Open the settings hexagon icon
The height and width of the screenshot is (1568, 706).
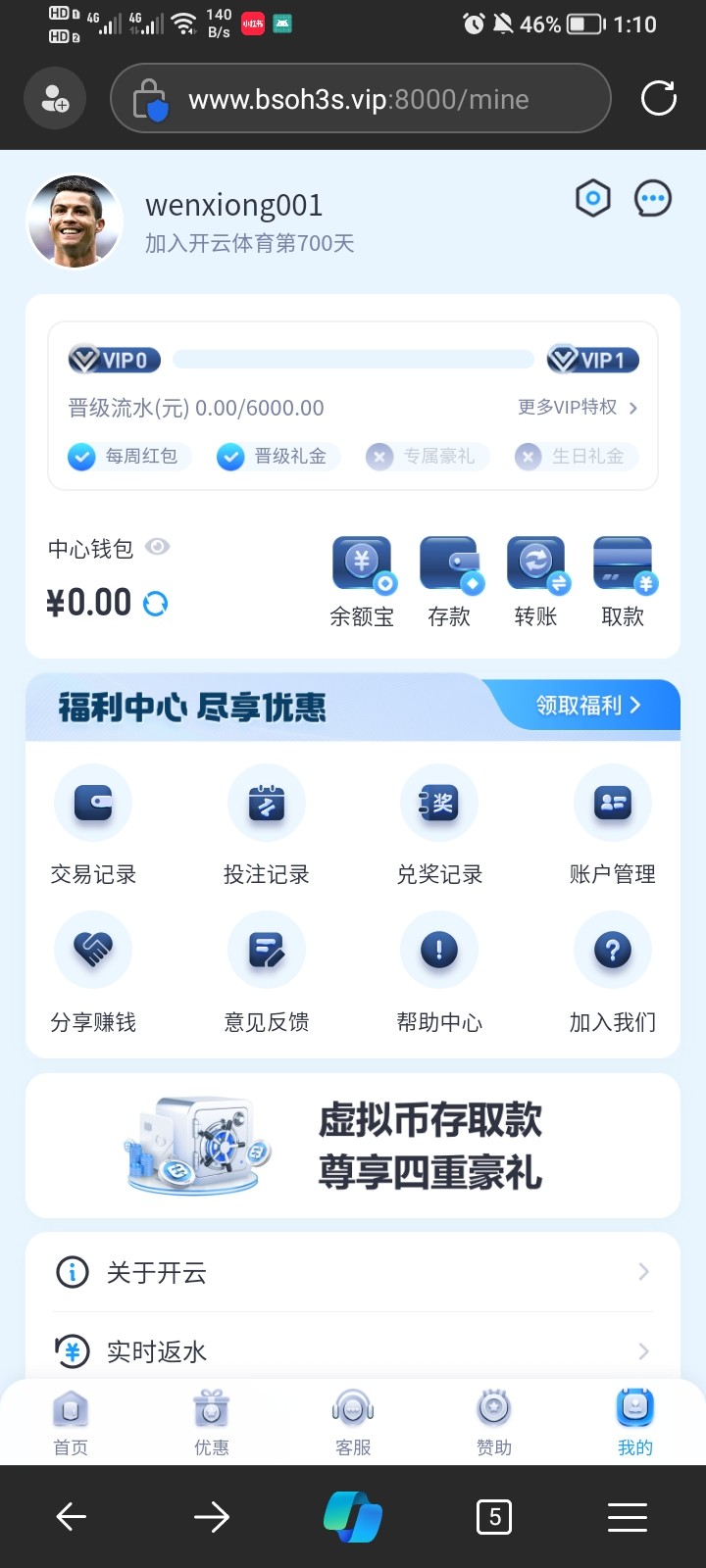tap(592, 199)
